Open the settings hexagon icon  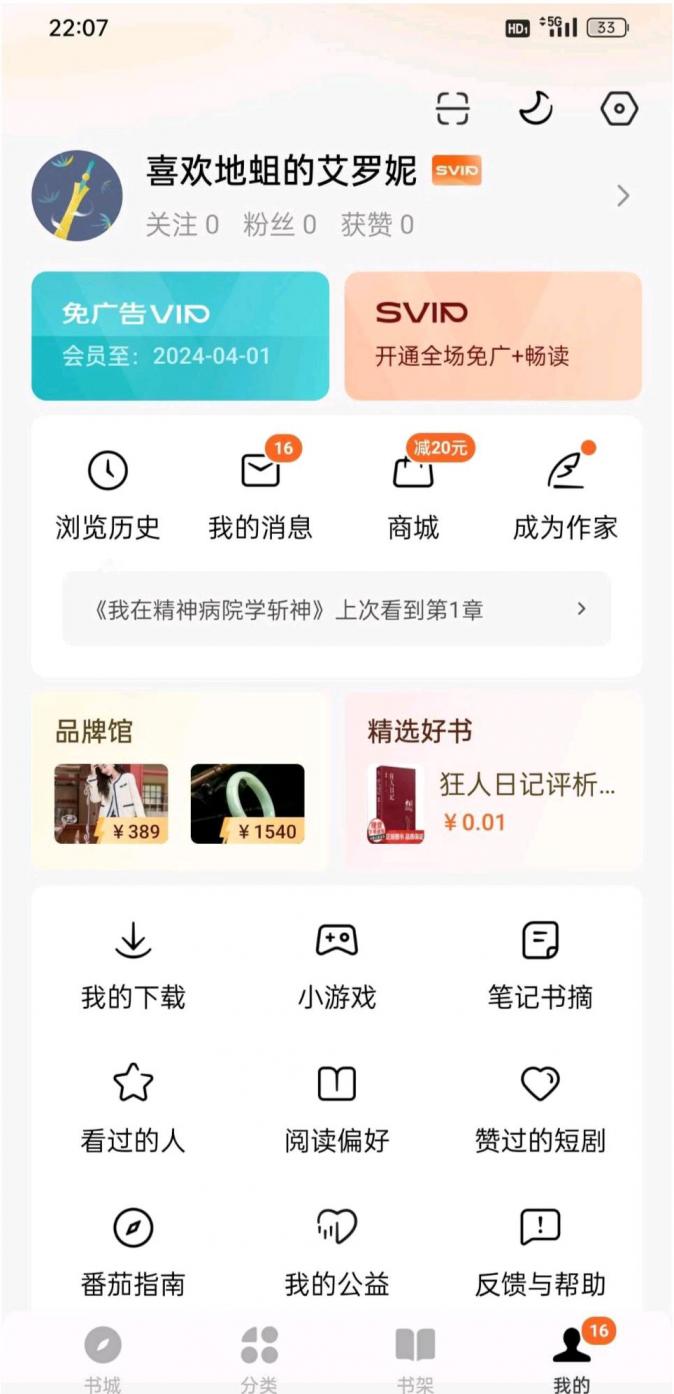click(x=619, y=108)
